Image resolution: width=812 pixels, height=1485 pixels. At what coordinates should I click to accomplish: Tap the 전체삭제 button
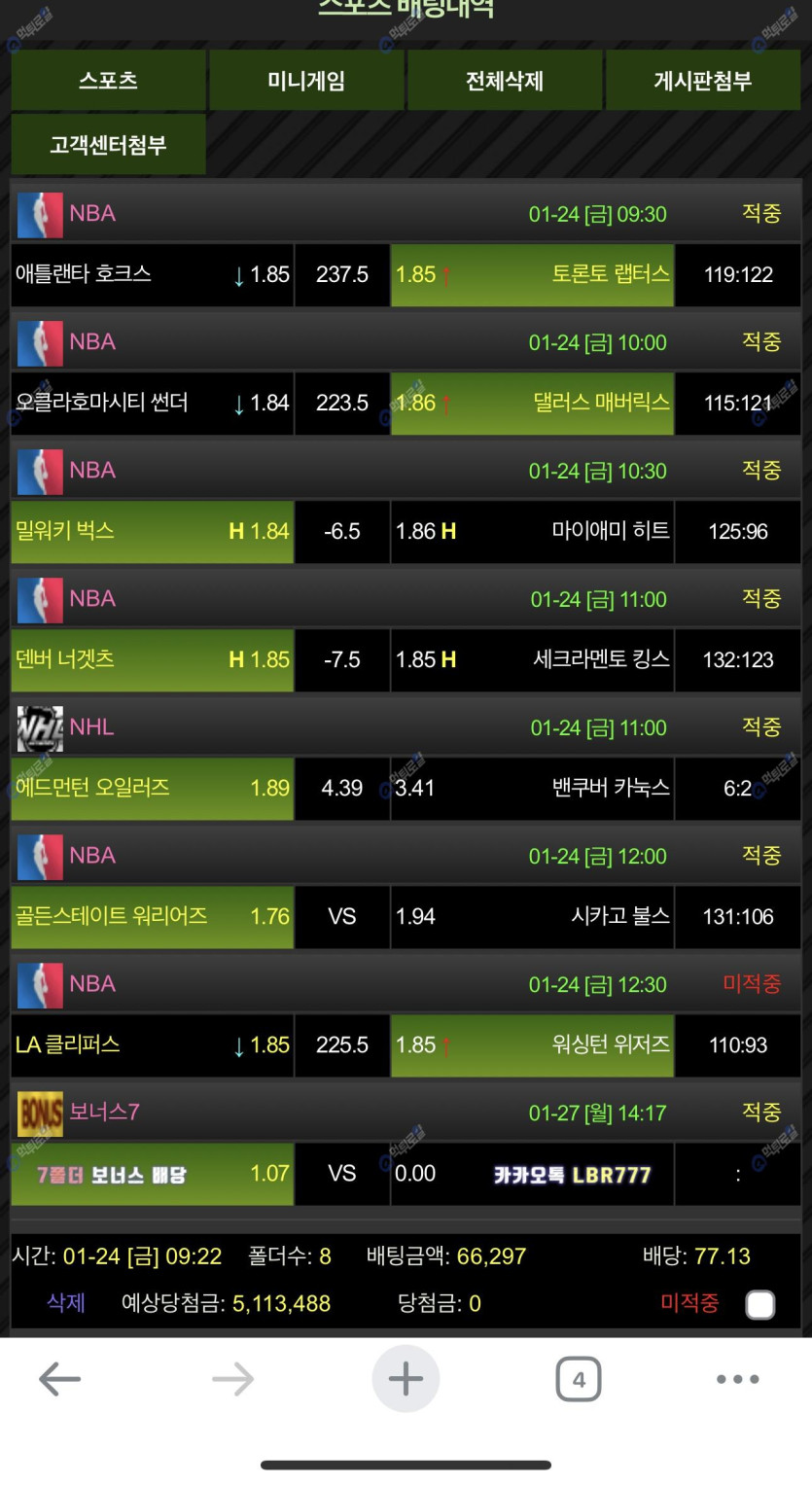[x=505, y=81]
